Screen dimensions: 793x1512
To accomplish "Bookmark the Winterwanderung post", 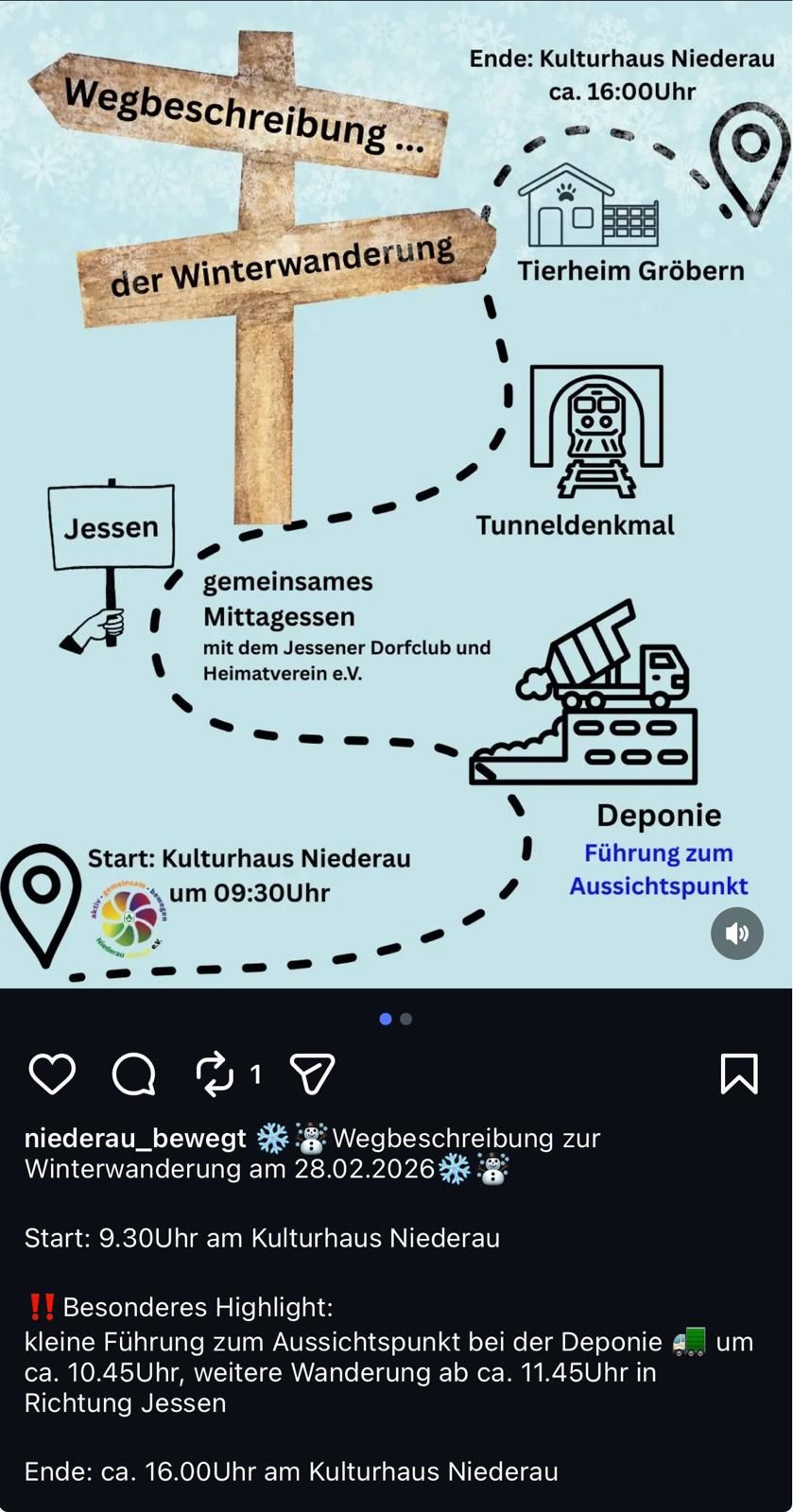I will coord(739,1074).
